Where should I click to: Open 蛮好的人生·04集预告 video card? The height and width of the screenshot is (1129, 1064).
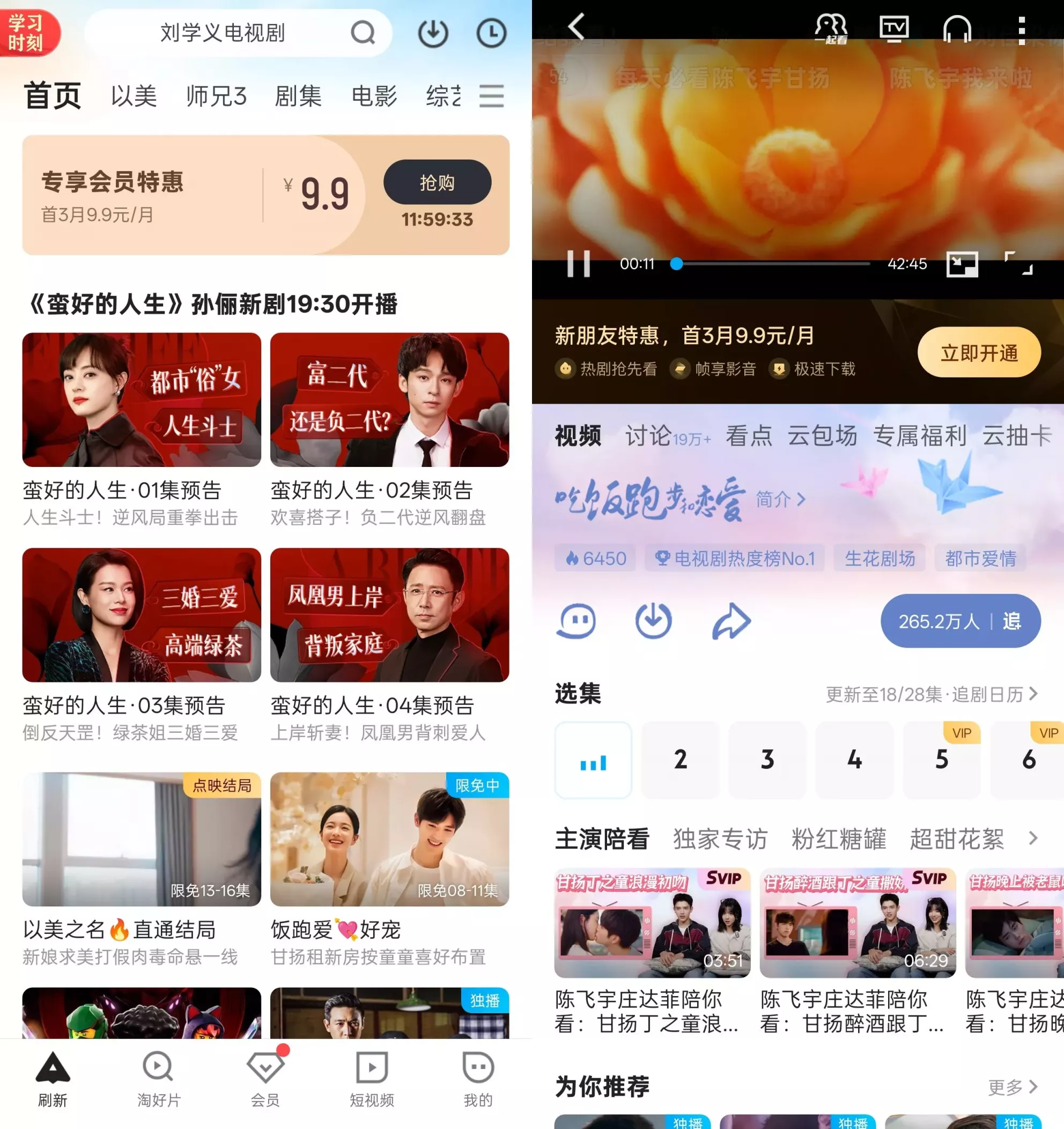[389, 615]
